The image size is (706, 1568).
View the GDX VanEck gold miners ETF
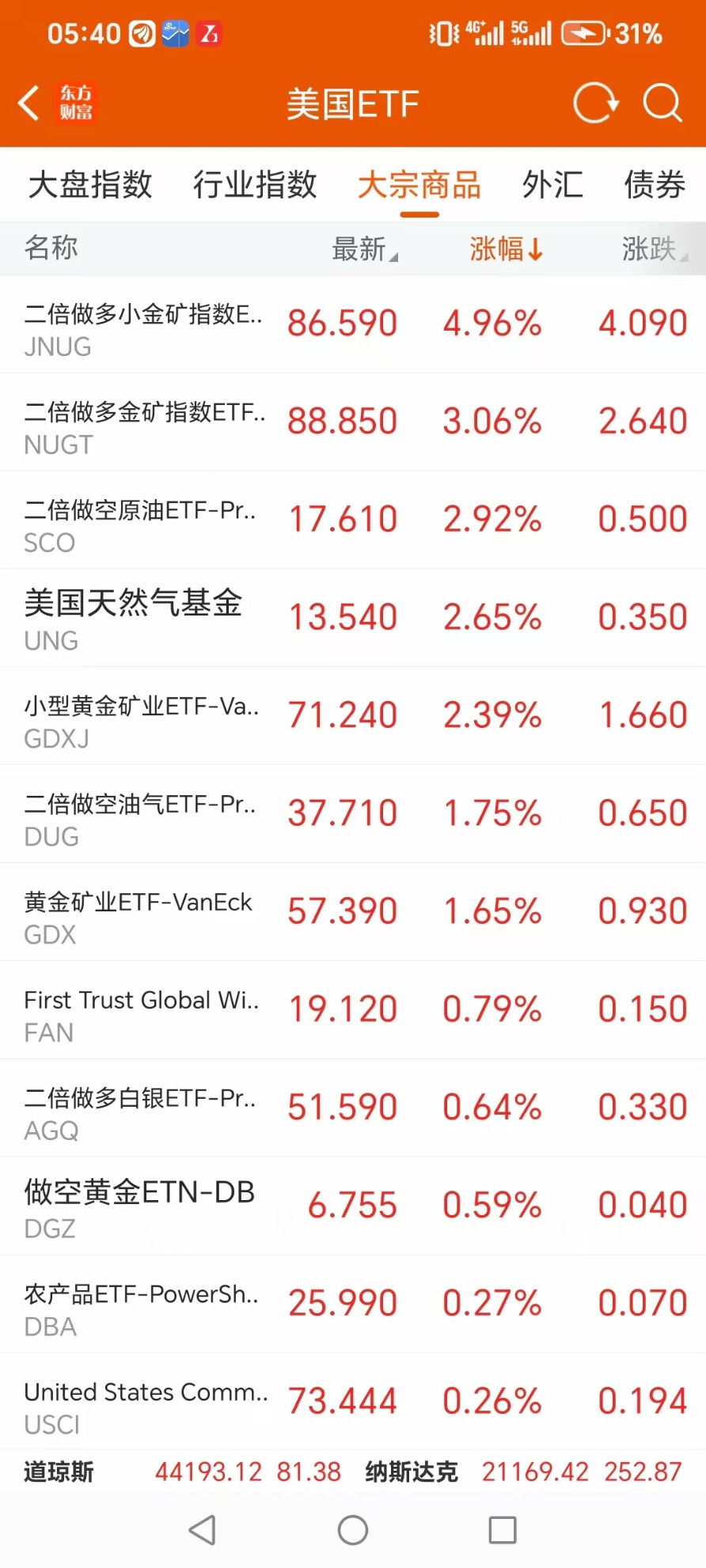(x=353, y=913)
